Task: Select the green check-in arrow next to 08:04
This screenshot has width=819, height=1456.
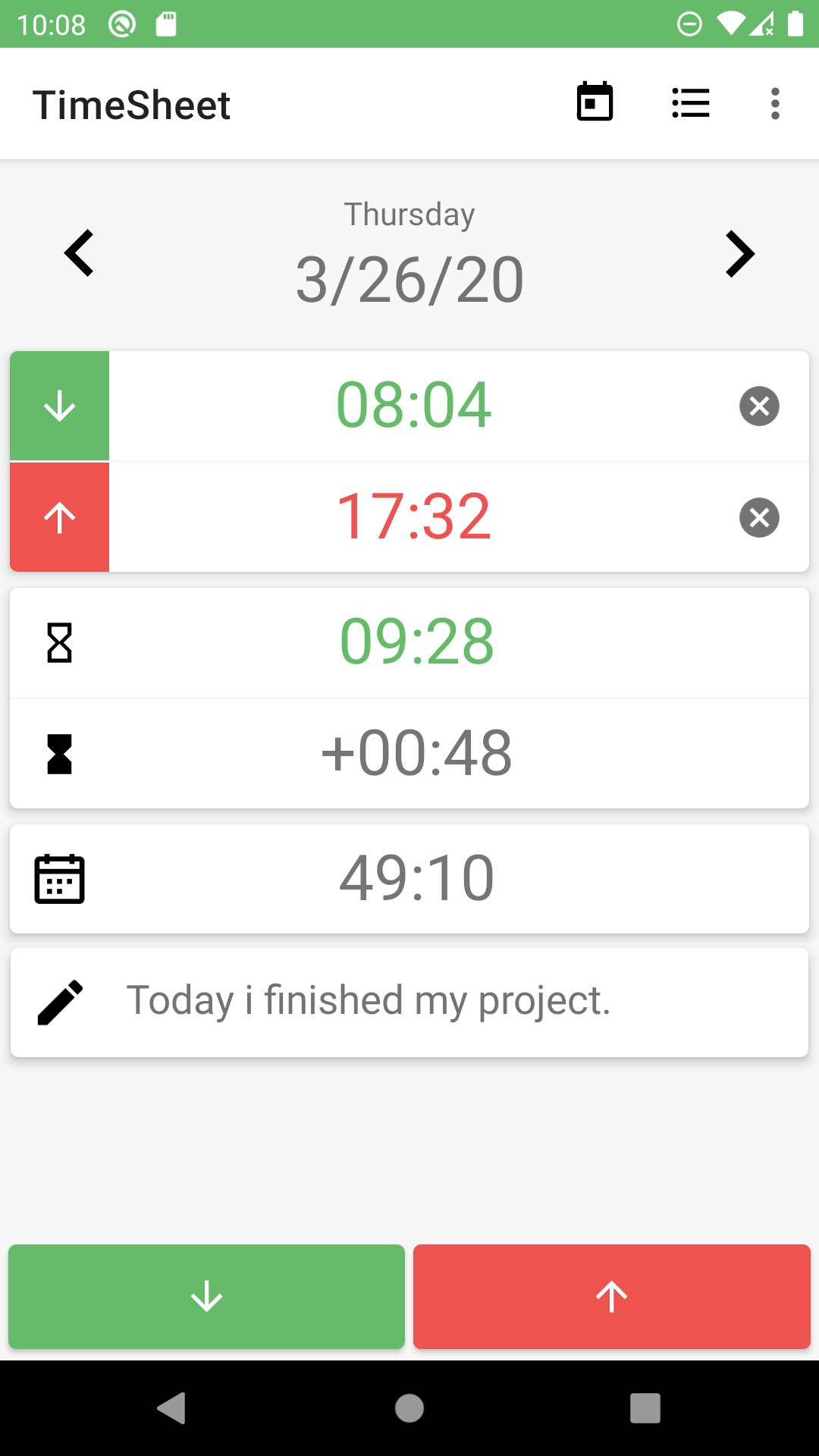Action: 59,404
